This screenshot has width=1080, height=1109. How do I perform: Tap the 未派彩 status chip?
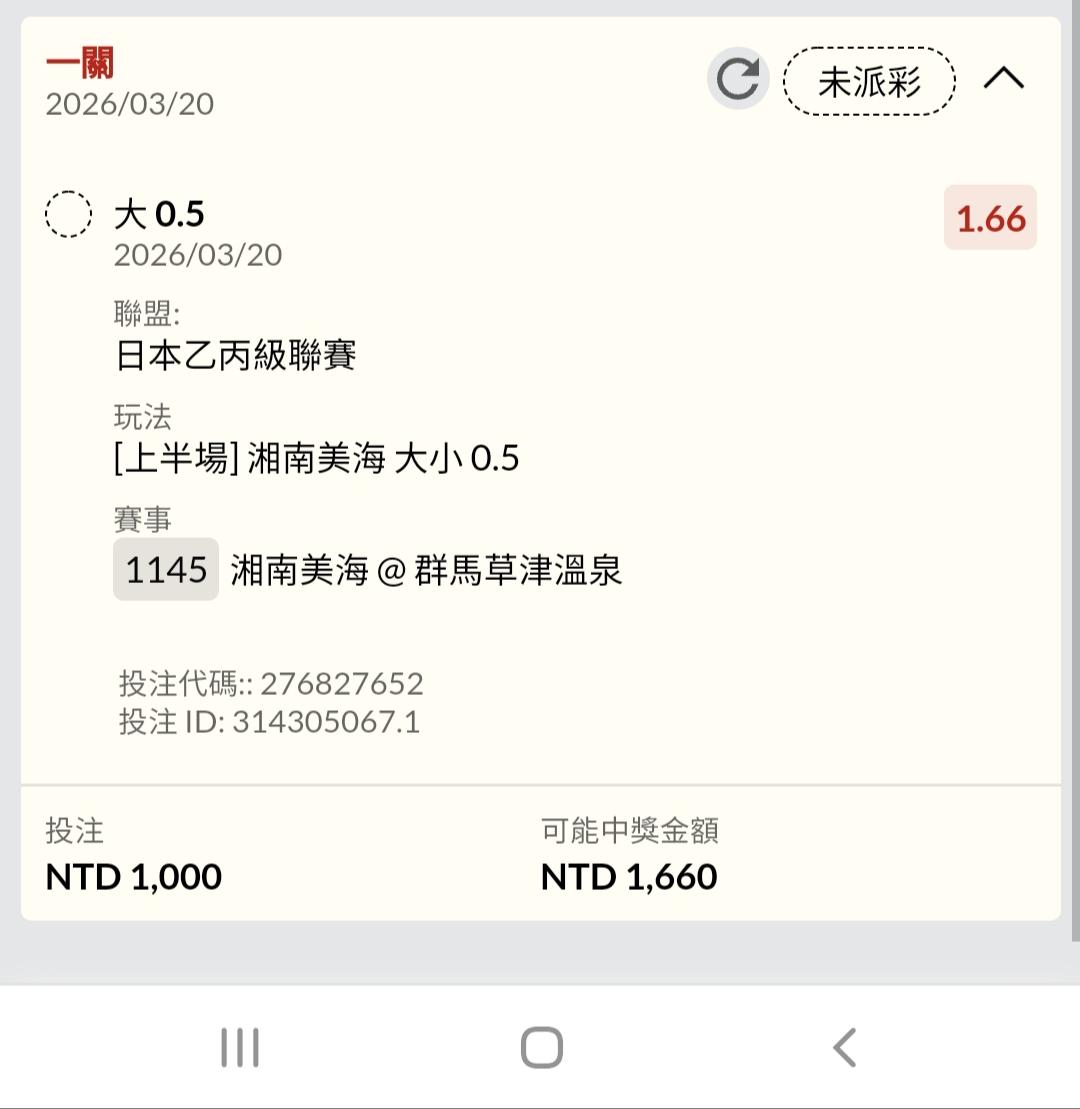(869, 81)
